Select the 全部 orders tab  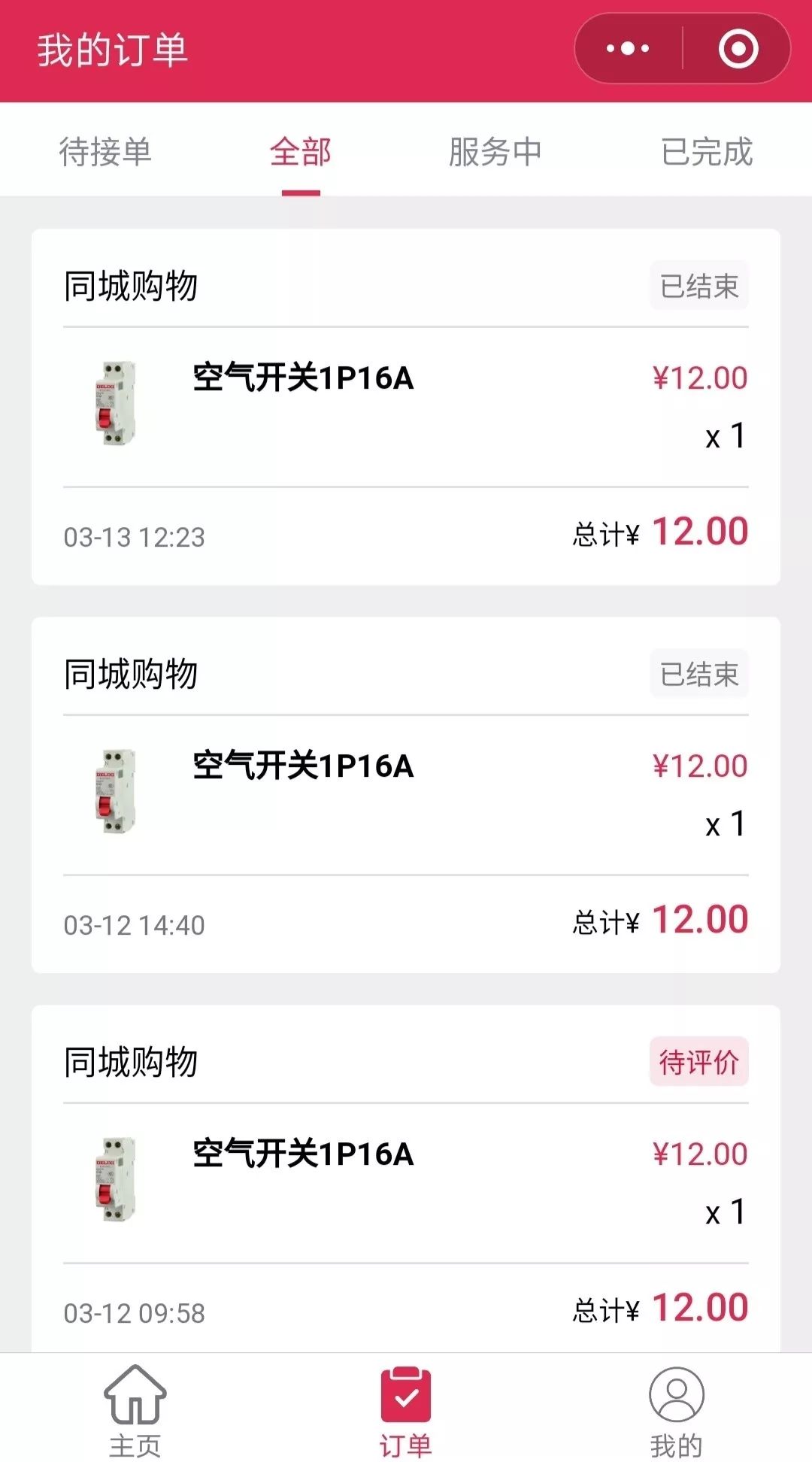pyautogui.click(x=301, y=152)
